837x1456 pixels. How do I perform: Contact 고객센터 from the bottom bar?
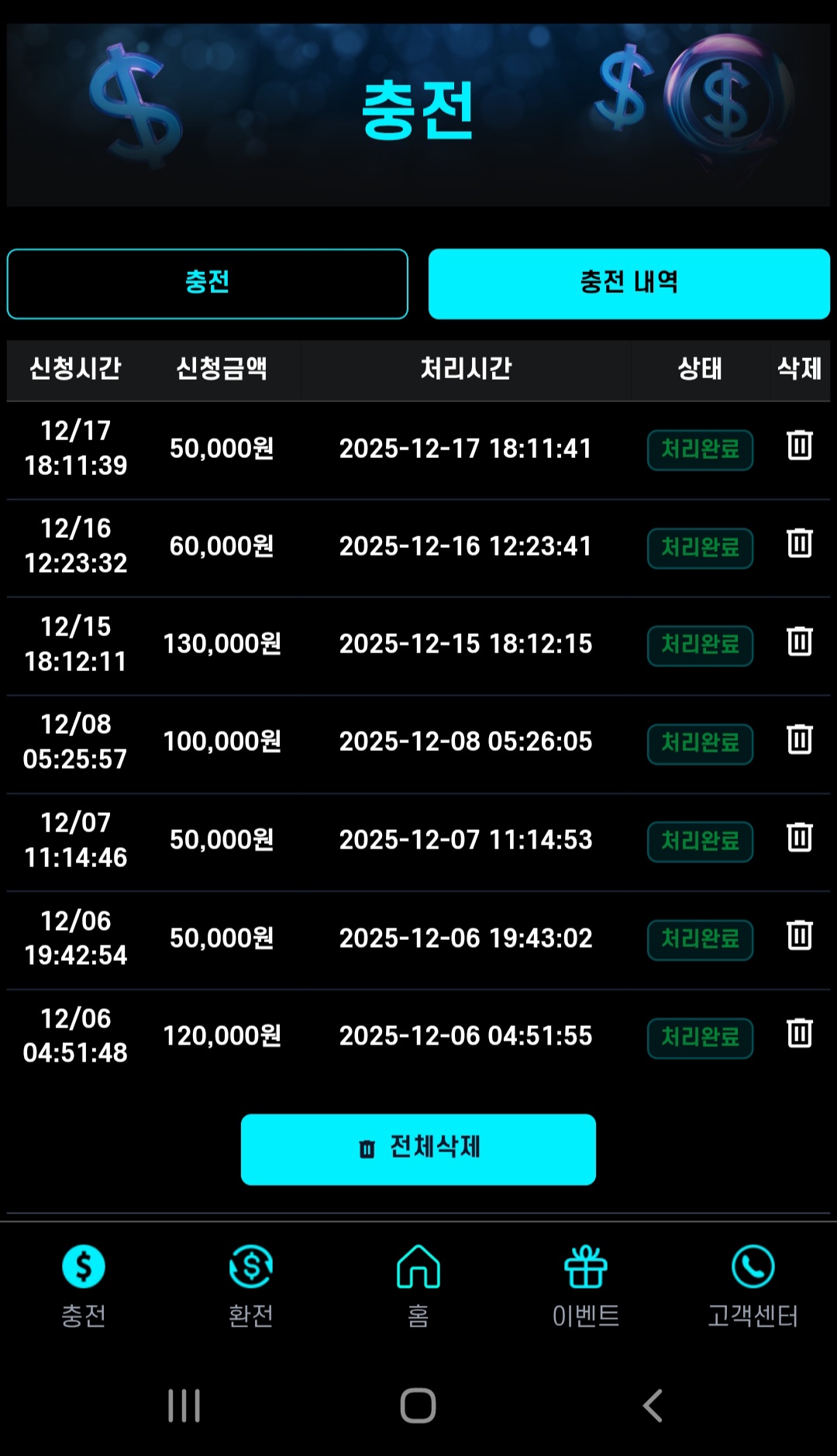pos(753,1284)
